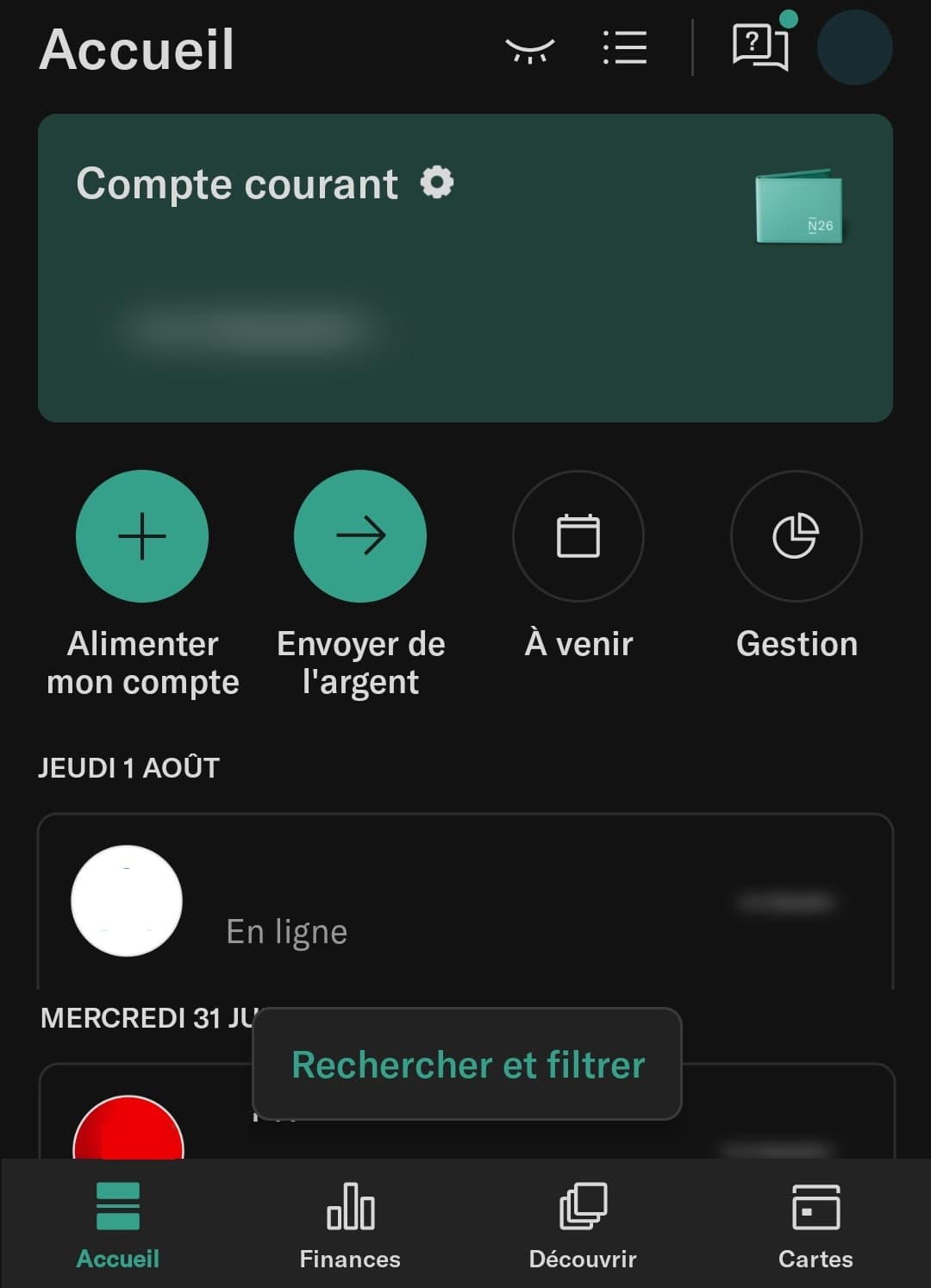Open the transactions list icon in the header

click(x=625, y=50)
